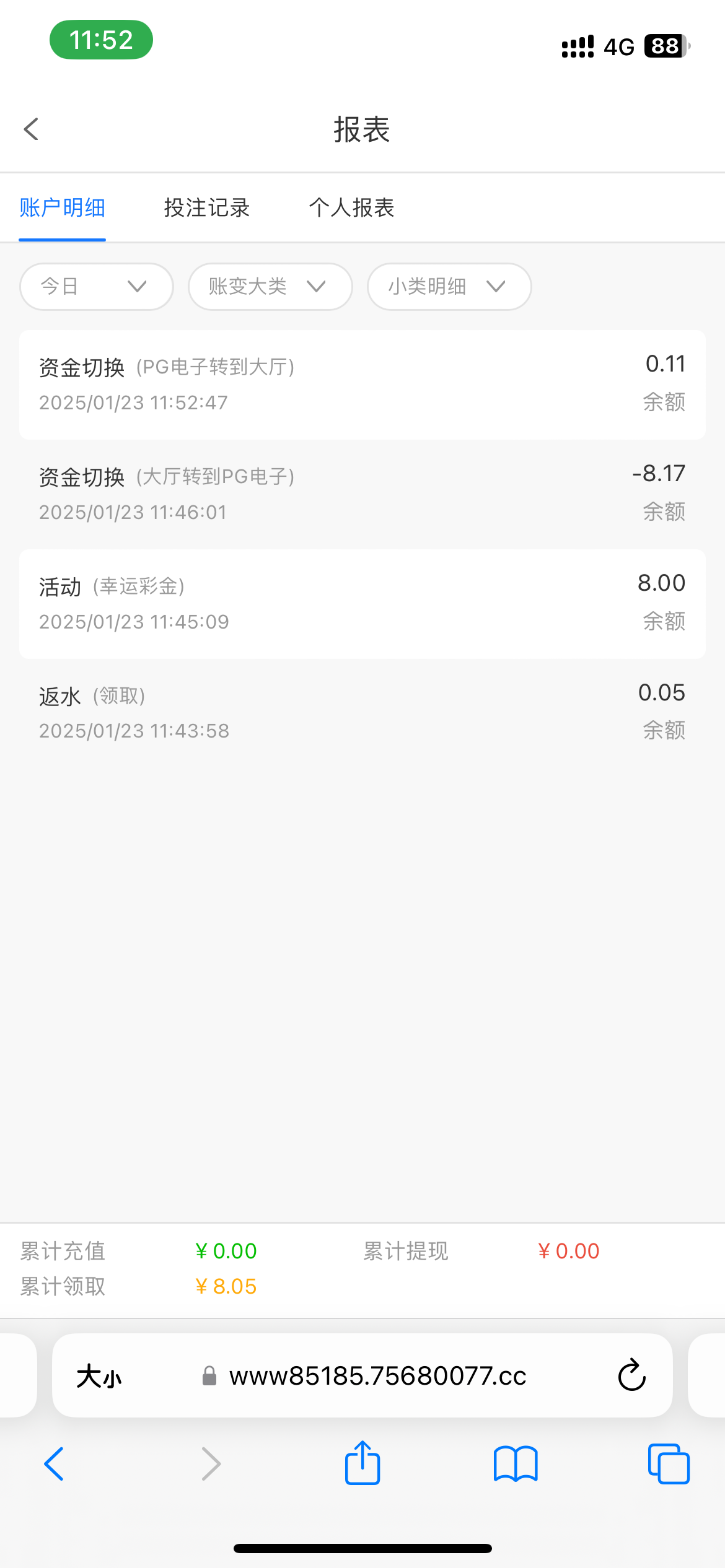The height and width of the screenshot is (1568, 725).
Task: Expand the 今日 date dropdown
Action: (x=96, y=287)
